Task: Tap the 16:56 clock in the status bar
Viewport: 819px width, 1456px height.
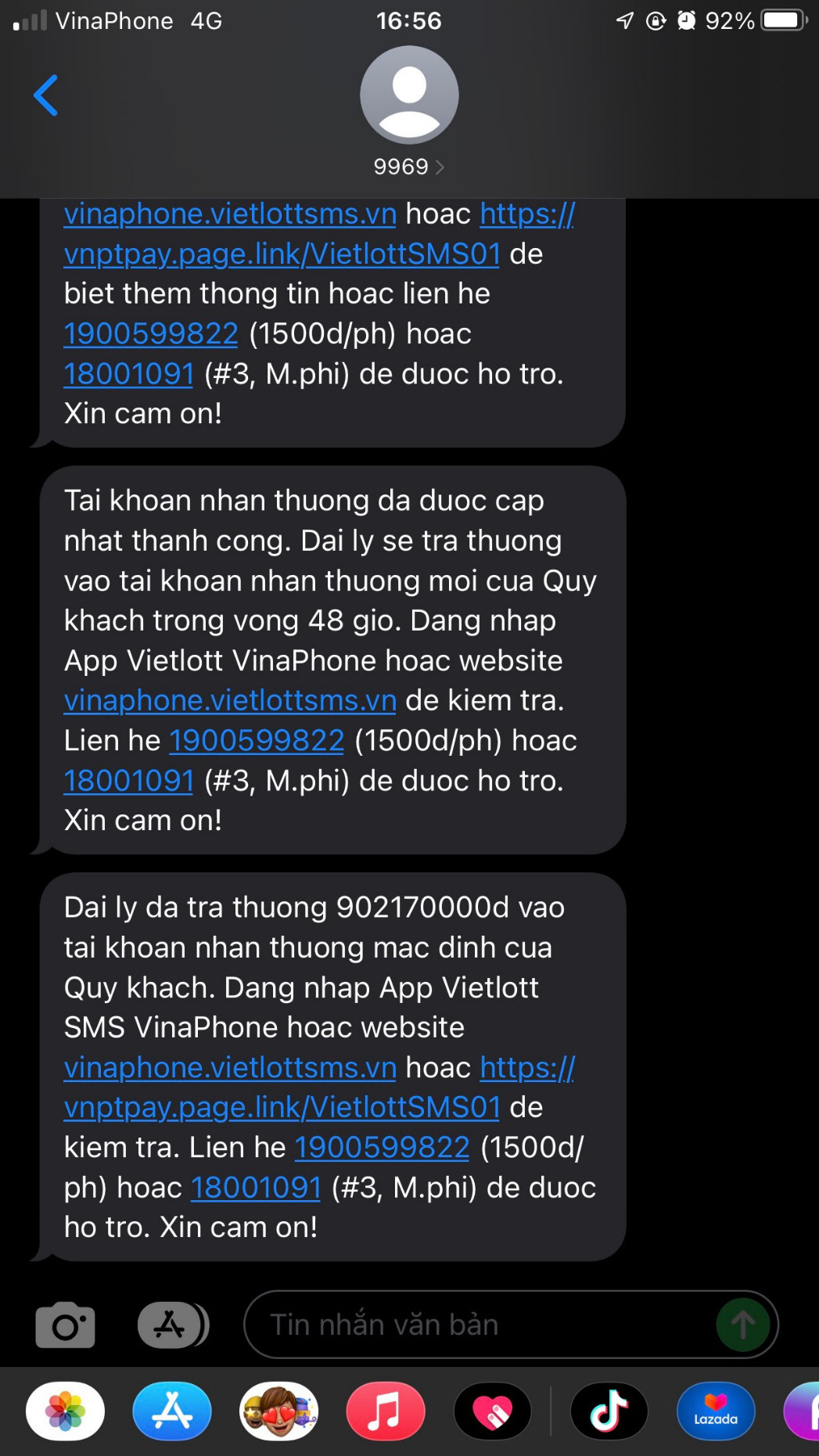Action: pos(408,21)
